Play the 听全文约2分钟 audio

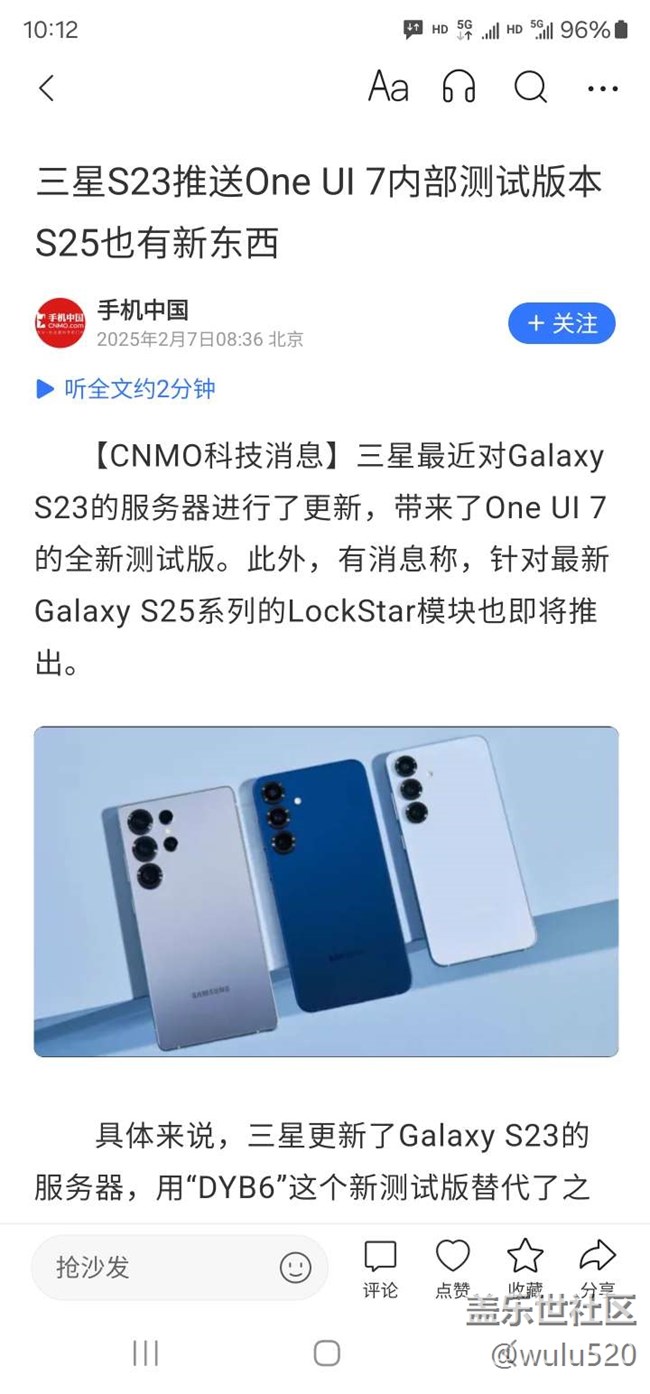click(x=125, y=389)
